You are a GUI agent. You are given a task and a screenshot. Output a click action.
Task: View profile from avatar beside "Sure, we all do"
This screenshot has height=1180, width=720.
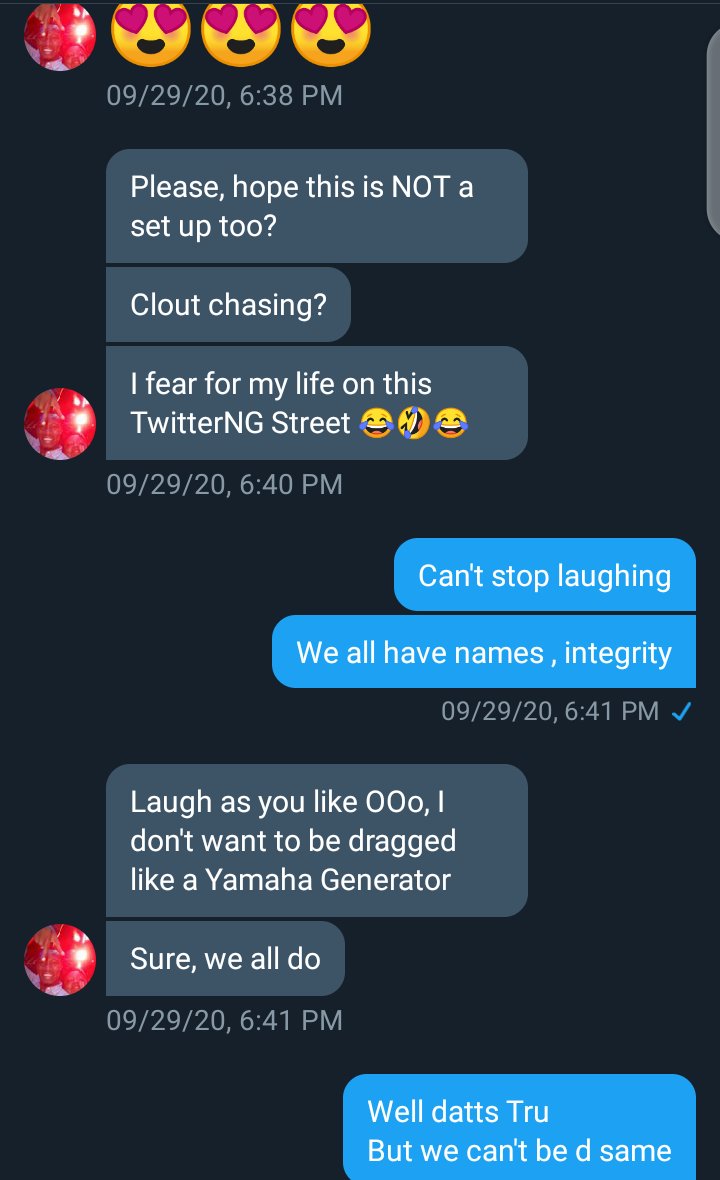(x=60, y=960)
